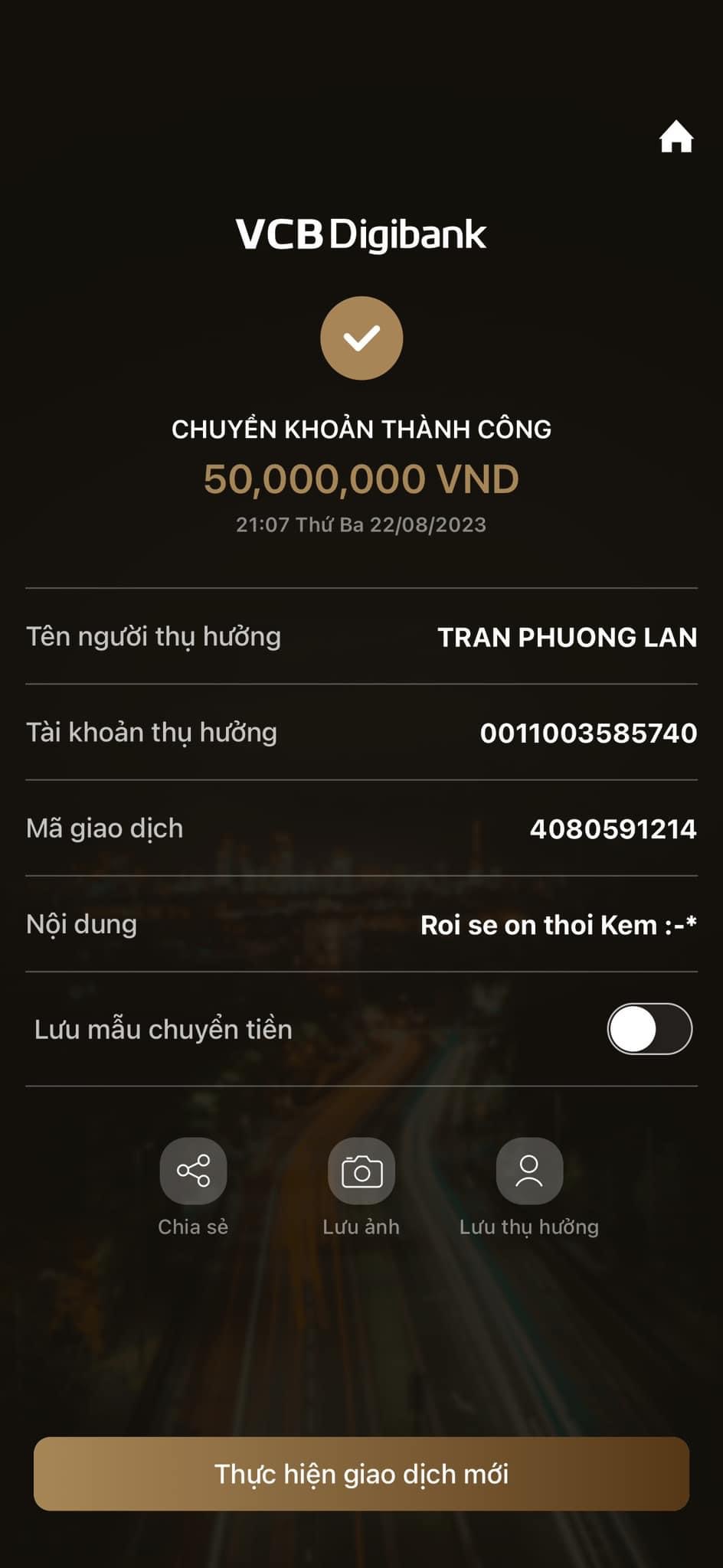Share the transfer receipt via Chia sẻ
Screen dimensions: 723x1568
pyautogui.click(x=193, y=1171)
